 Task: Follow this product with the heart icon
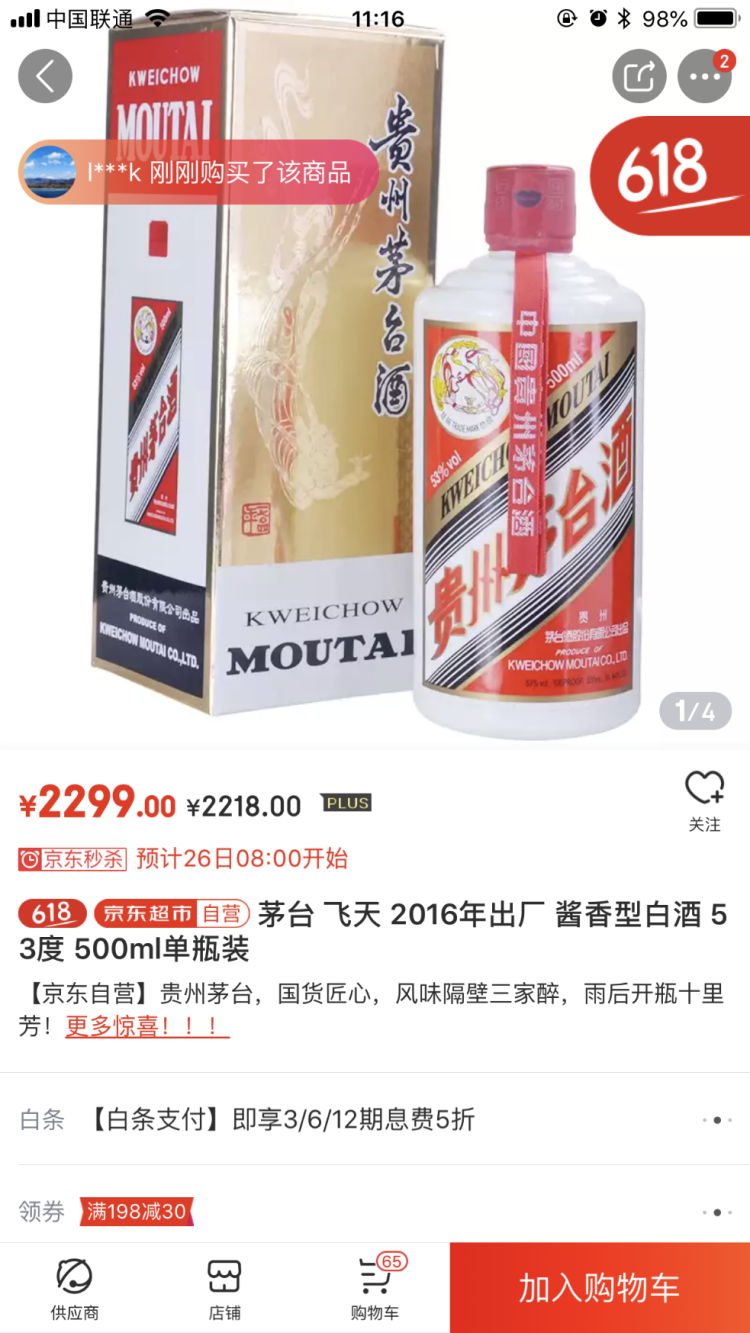pos(704,800)
